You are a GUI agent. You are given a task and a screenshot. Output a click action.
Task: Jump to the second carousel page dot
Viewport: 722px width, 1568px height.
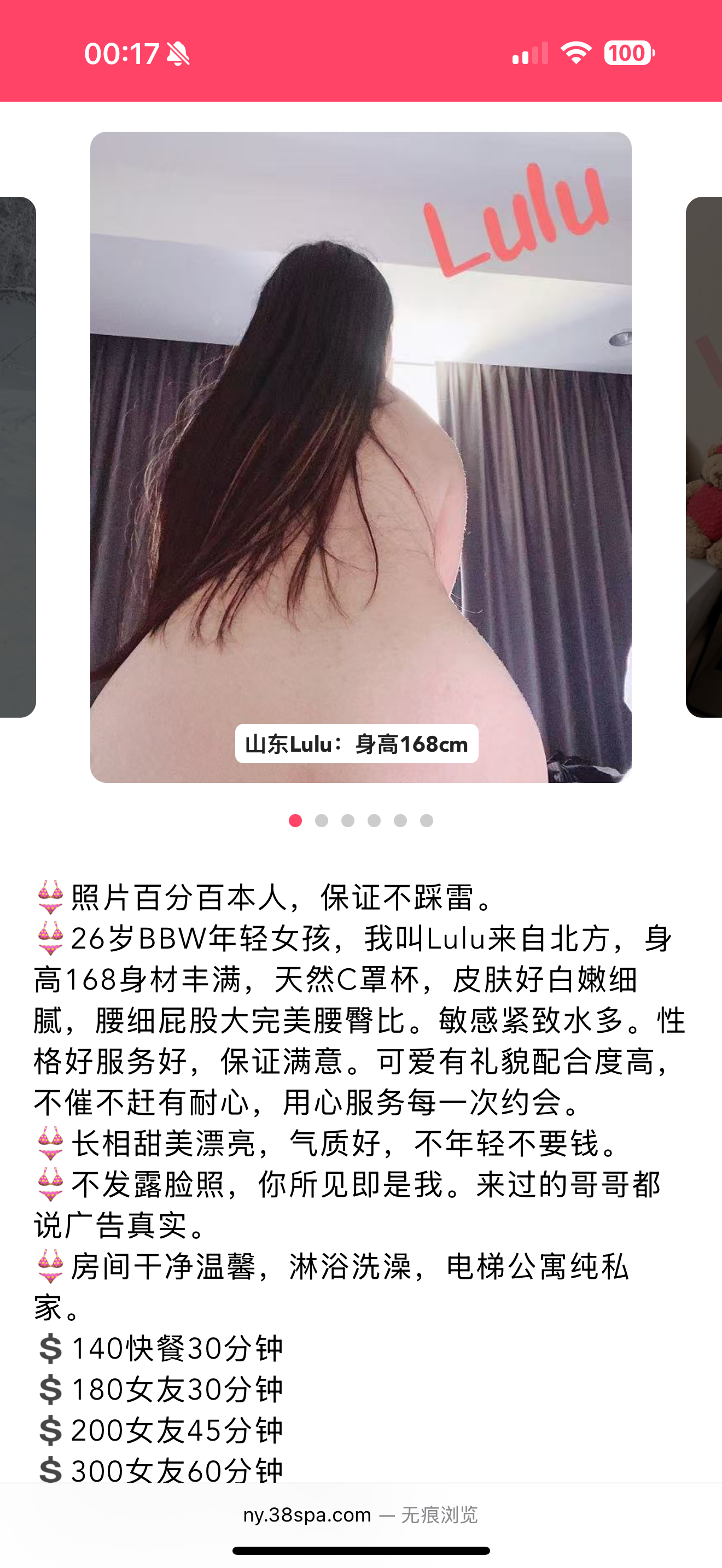(322, 821)
